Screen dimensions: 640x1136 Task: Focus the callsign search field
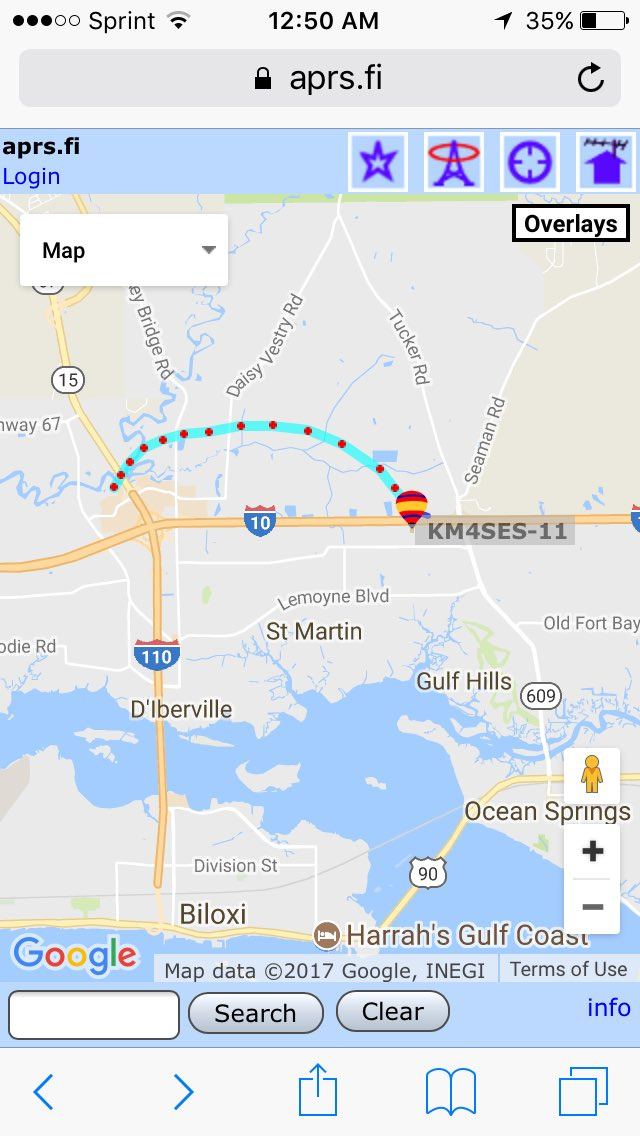click(x=93, y=1014)
